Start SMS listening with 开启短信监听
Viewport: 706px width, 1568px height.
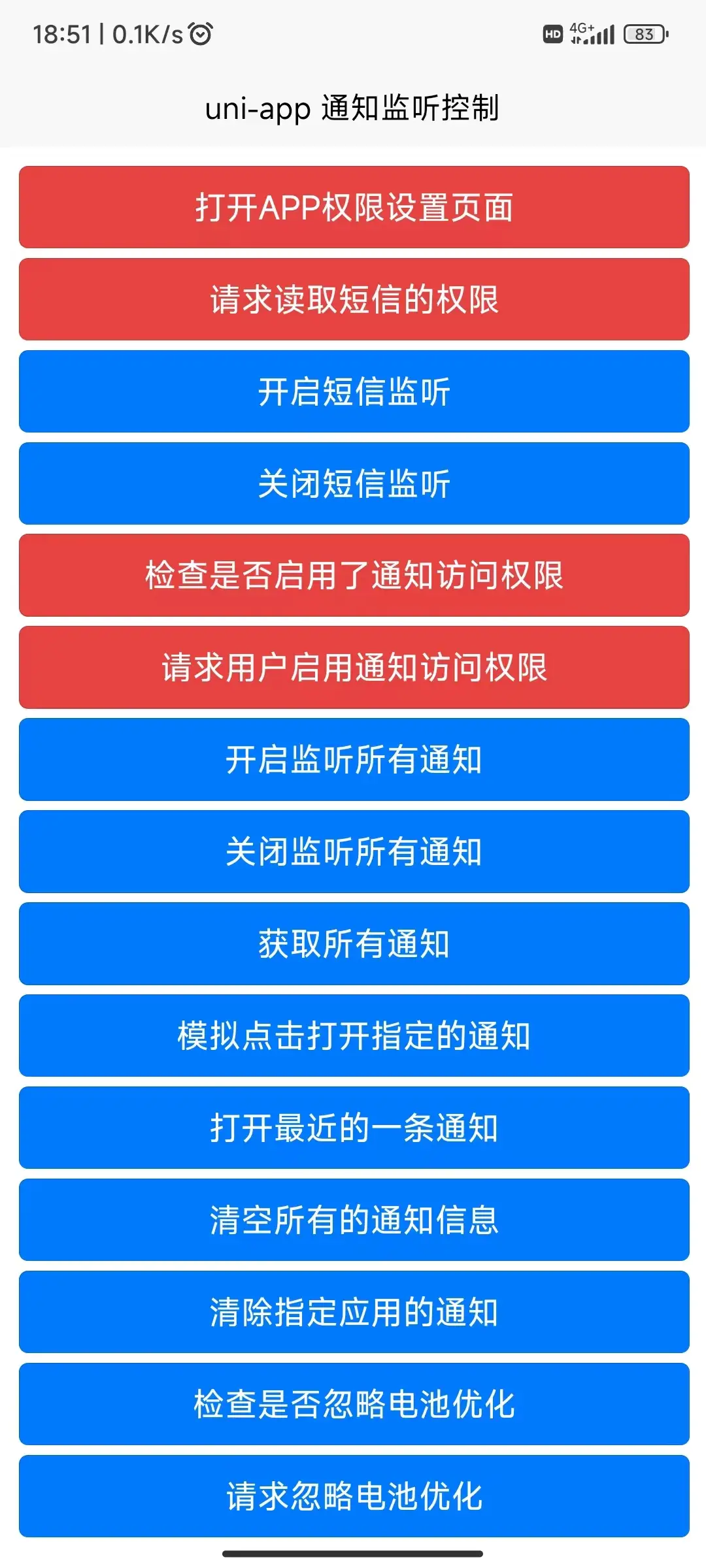point(354,391)
